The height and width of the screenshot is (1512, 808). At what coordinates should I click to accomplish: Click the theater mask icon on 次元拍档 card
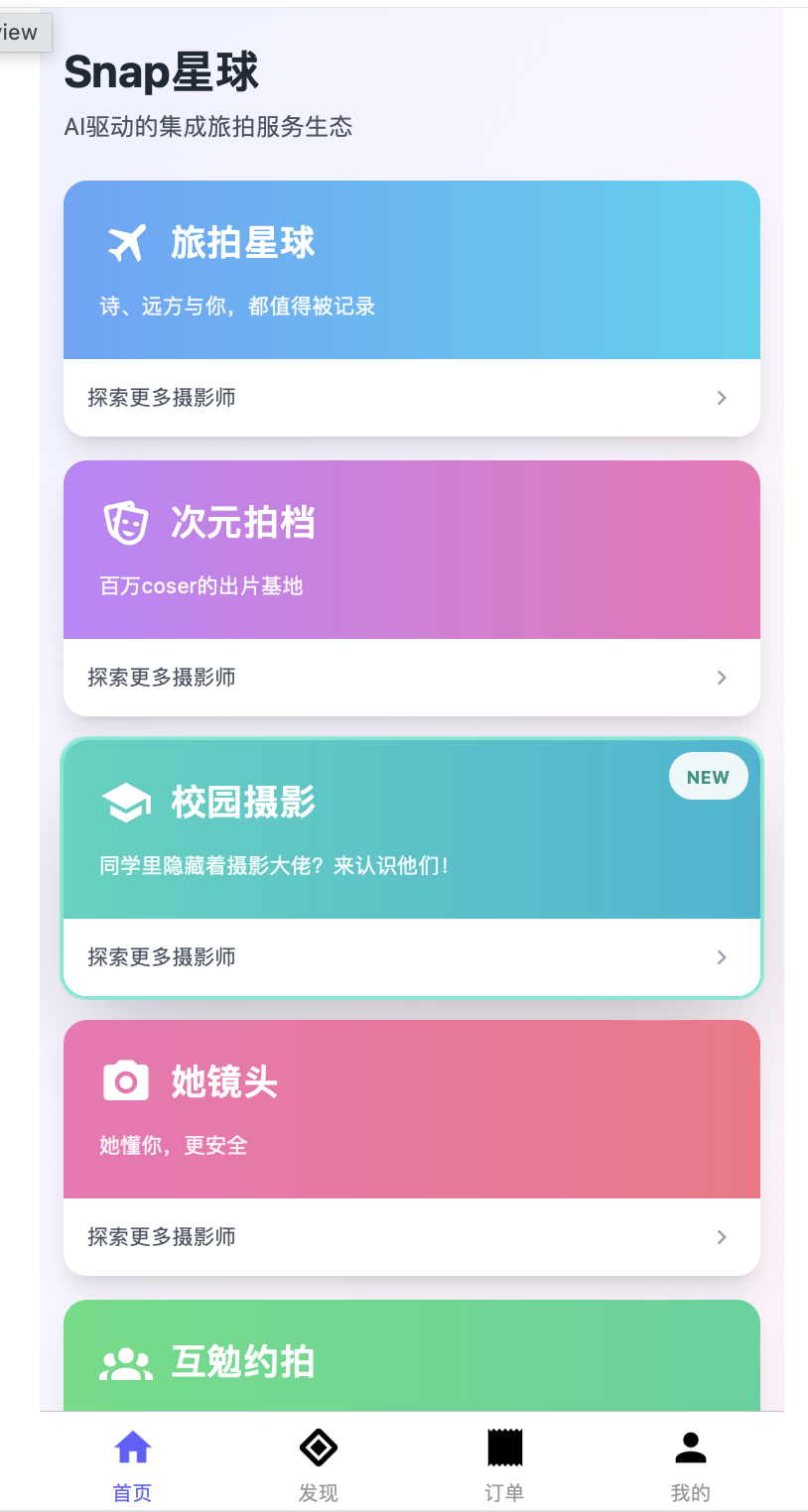pos(124,523)
